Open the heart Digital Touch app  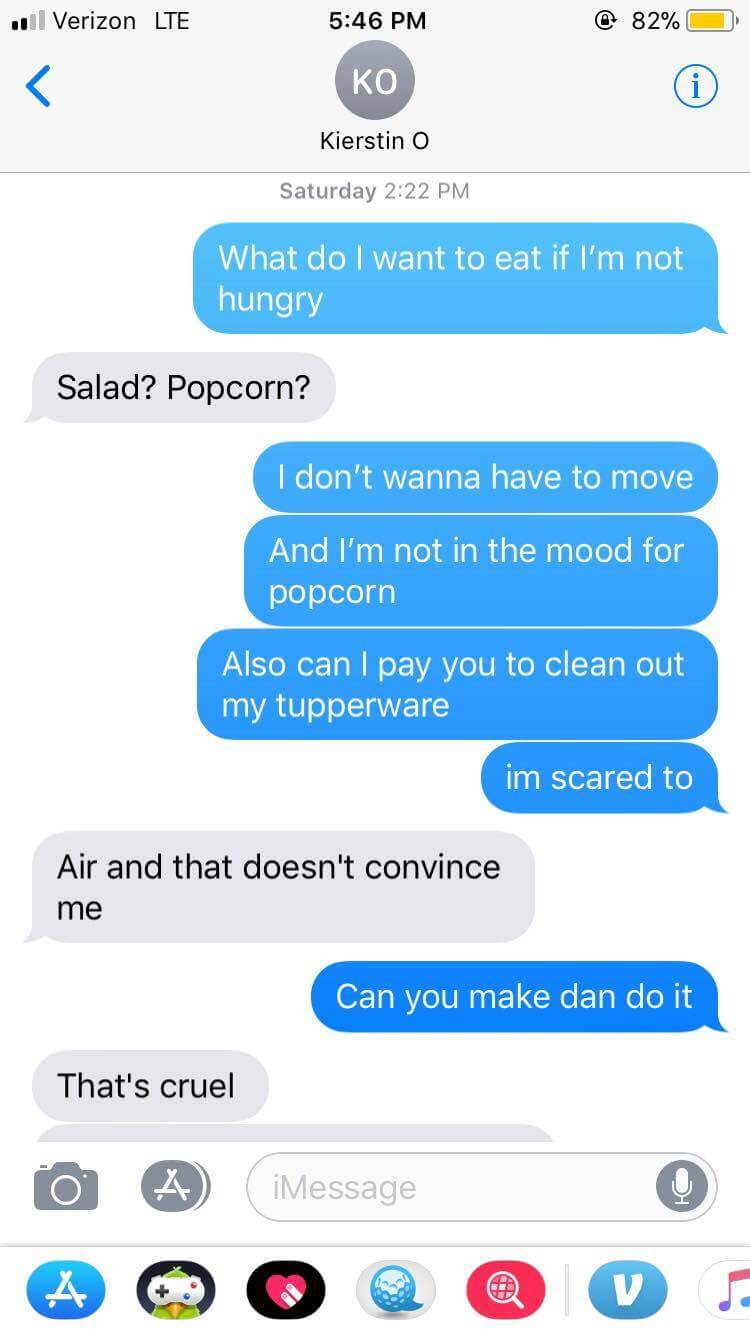(285, 1290)
